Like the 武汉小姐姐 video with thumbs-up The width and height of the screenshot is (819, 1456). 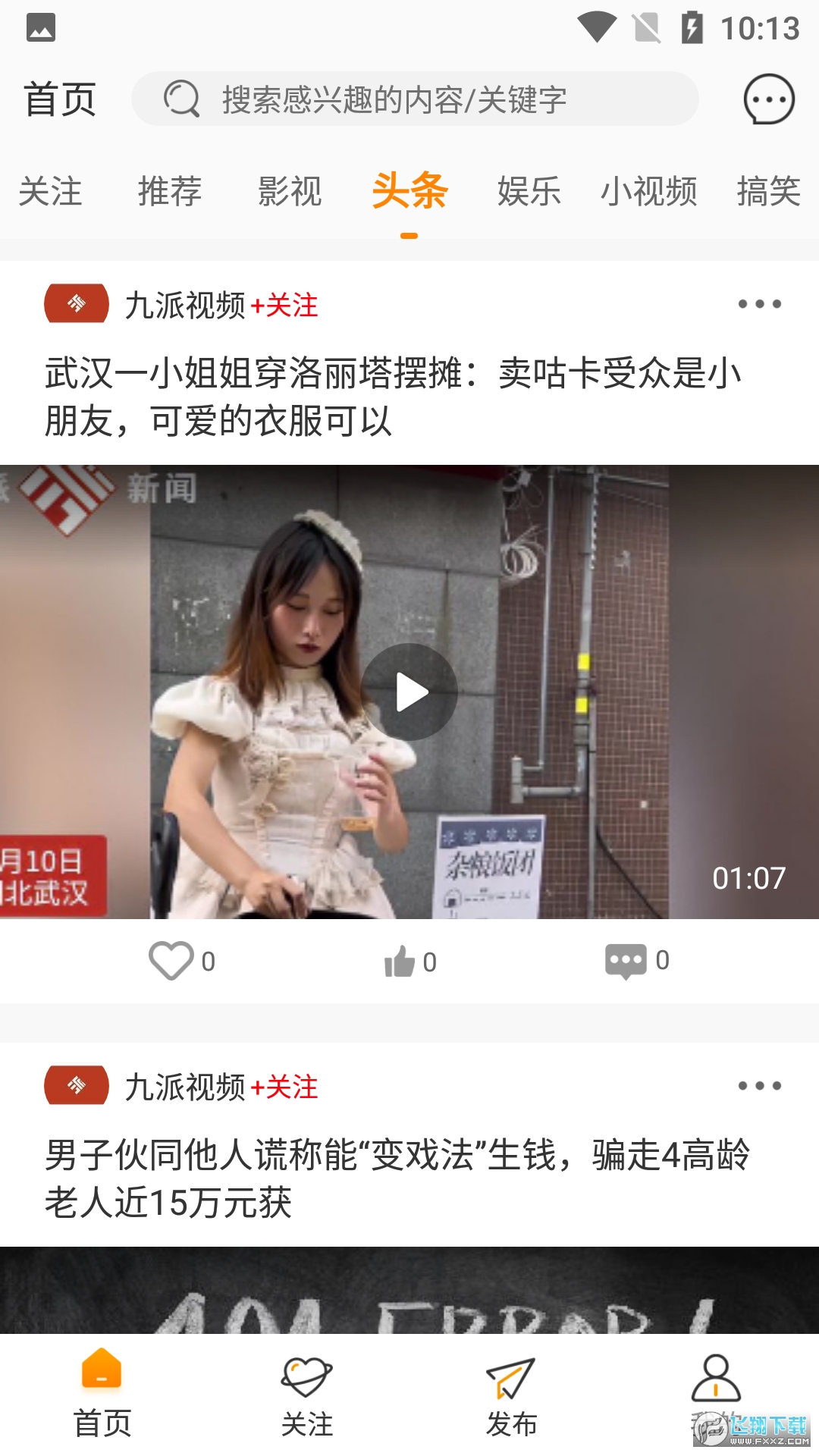400,962
